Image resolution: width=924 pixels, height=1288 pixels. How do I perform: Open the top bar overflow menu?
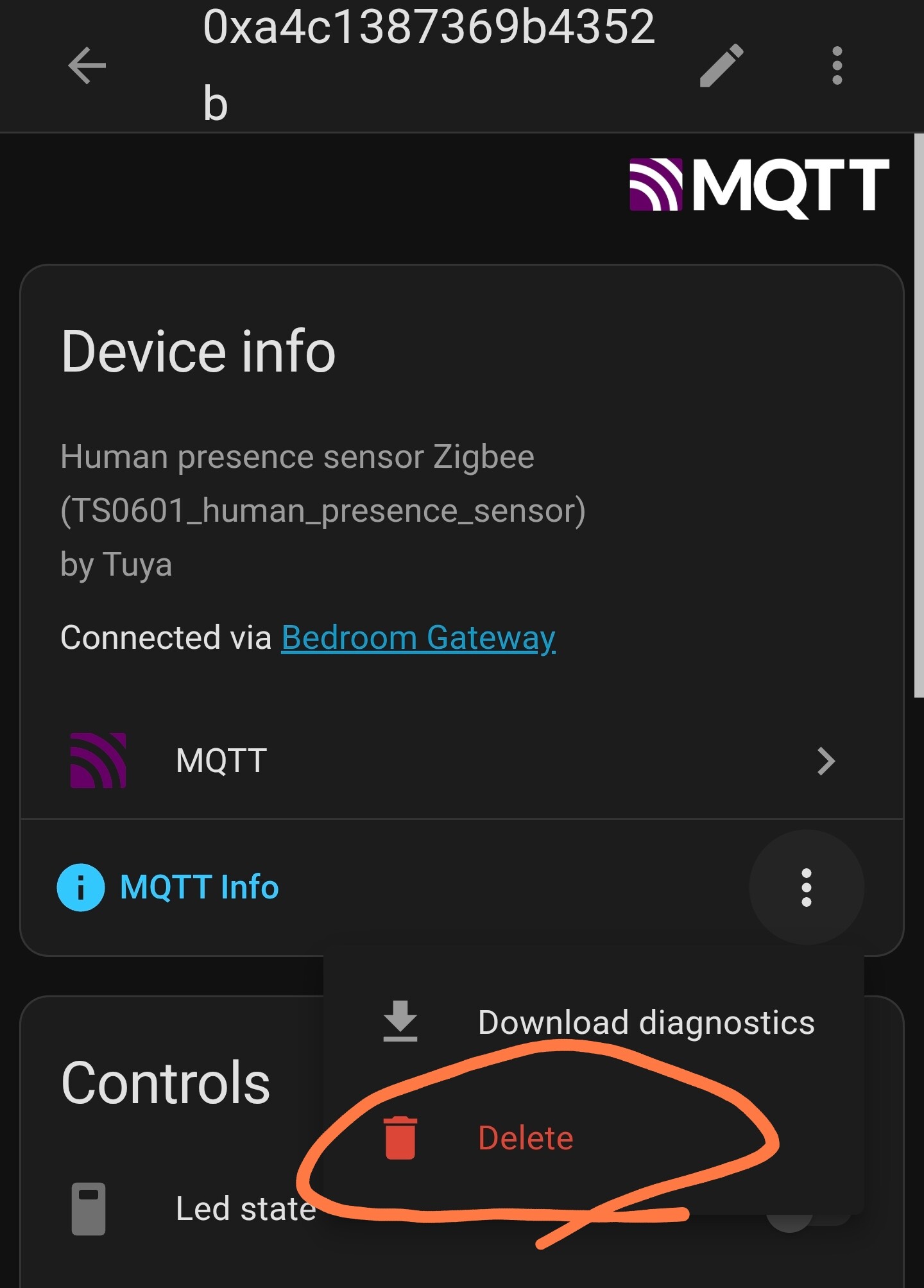coord(837,65)
